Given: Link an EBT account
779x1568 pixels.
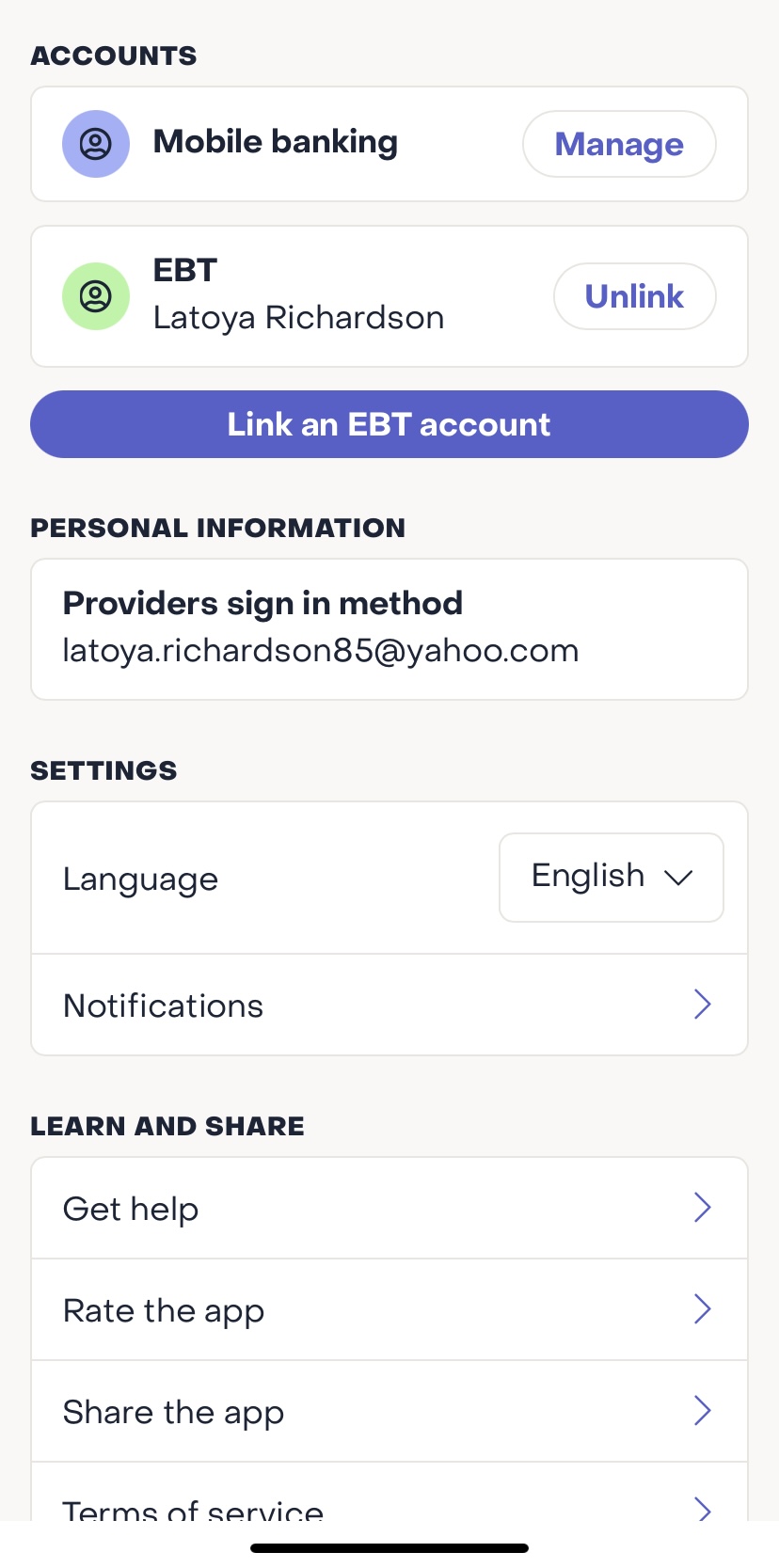Looking at the screenshot, I should pyautogui.click(x=389, y=424).
